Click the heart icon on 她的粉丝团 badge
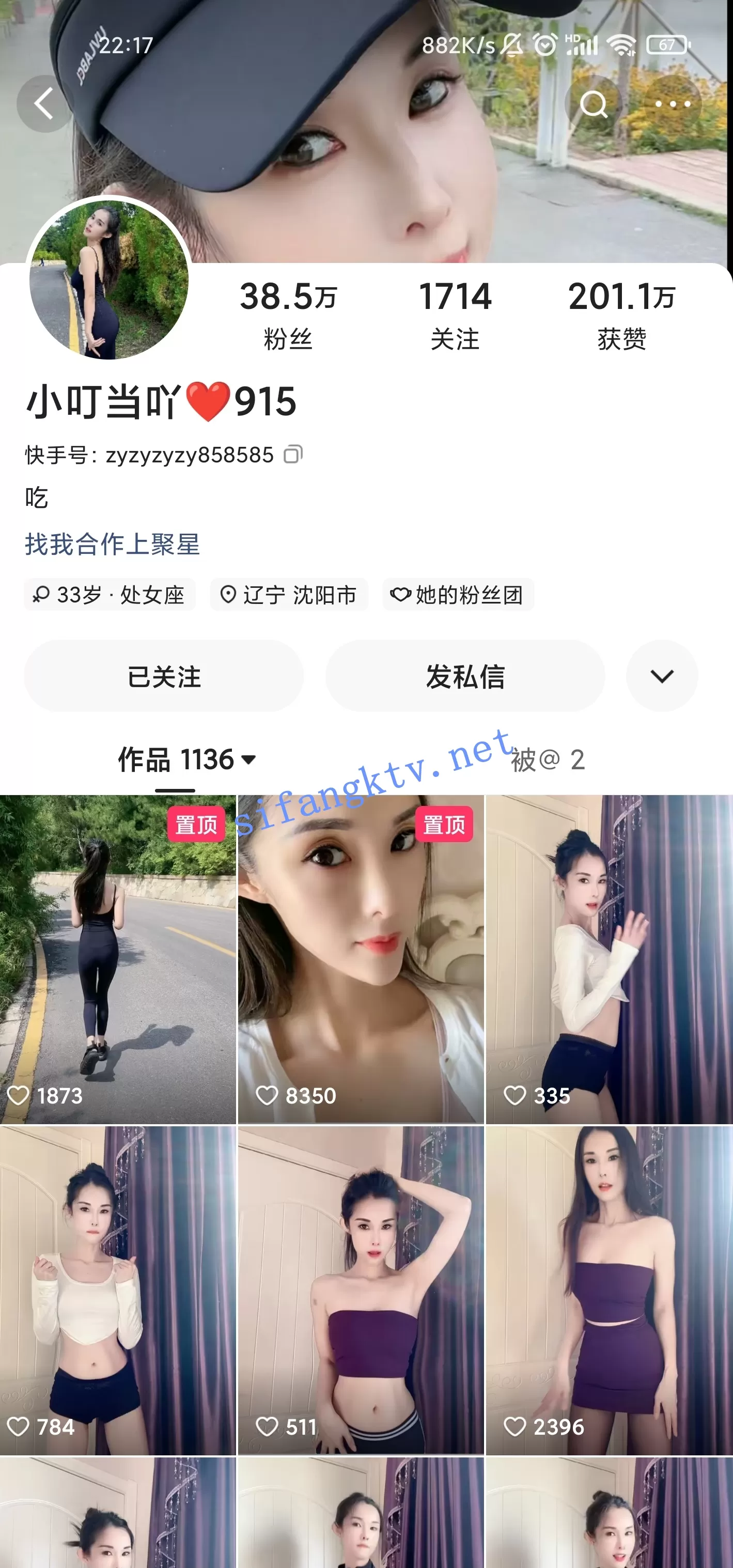Viewport: 733px width, 1568px height. pos(401,595)
